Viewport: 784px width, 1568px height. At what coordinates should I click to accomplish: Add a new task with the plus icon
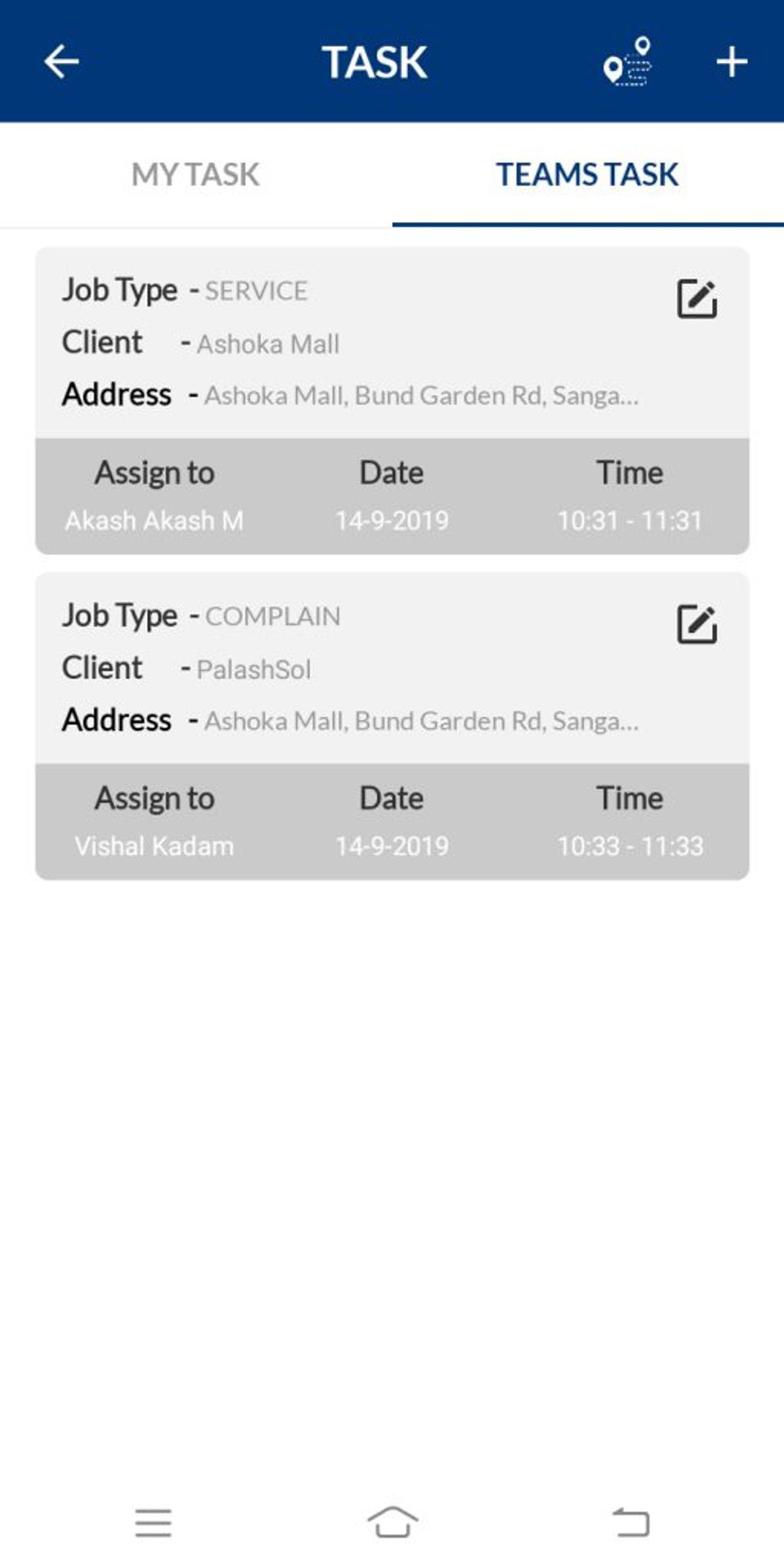tap(732, 61)
